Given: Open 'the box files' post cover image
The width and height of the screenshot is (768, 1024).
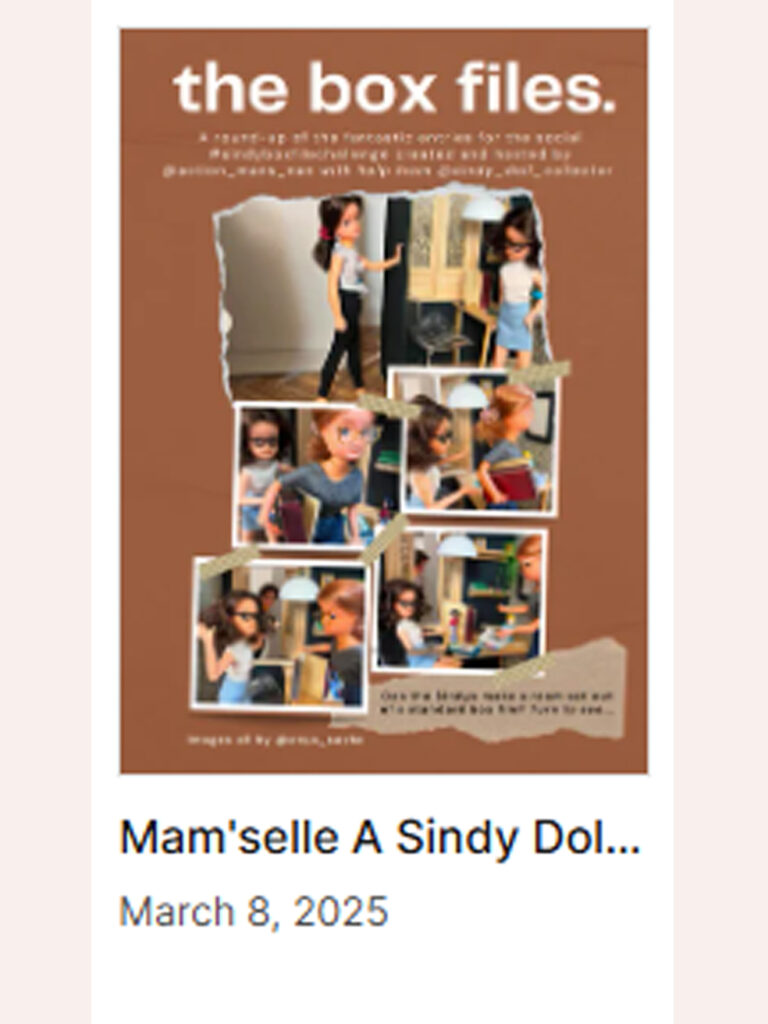Looking at the screenshot, I should [383, 400].
